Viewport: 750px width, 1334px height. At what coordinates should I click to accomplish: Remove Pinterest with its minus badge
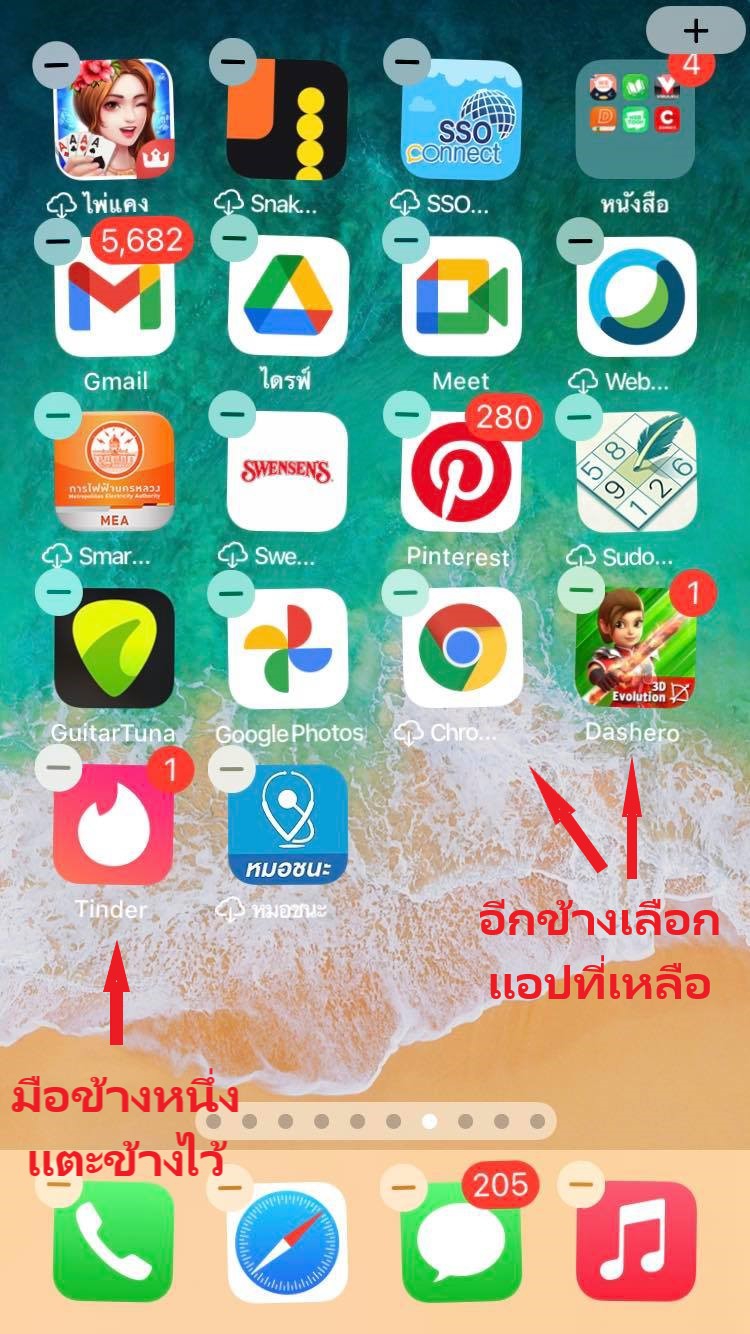tap(406, 414)
